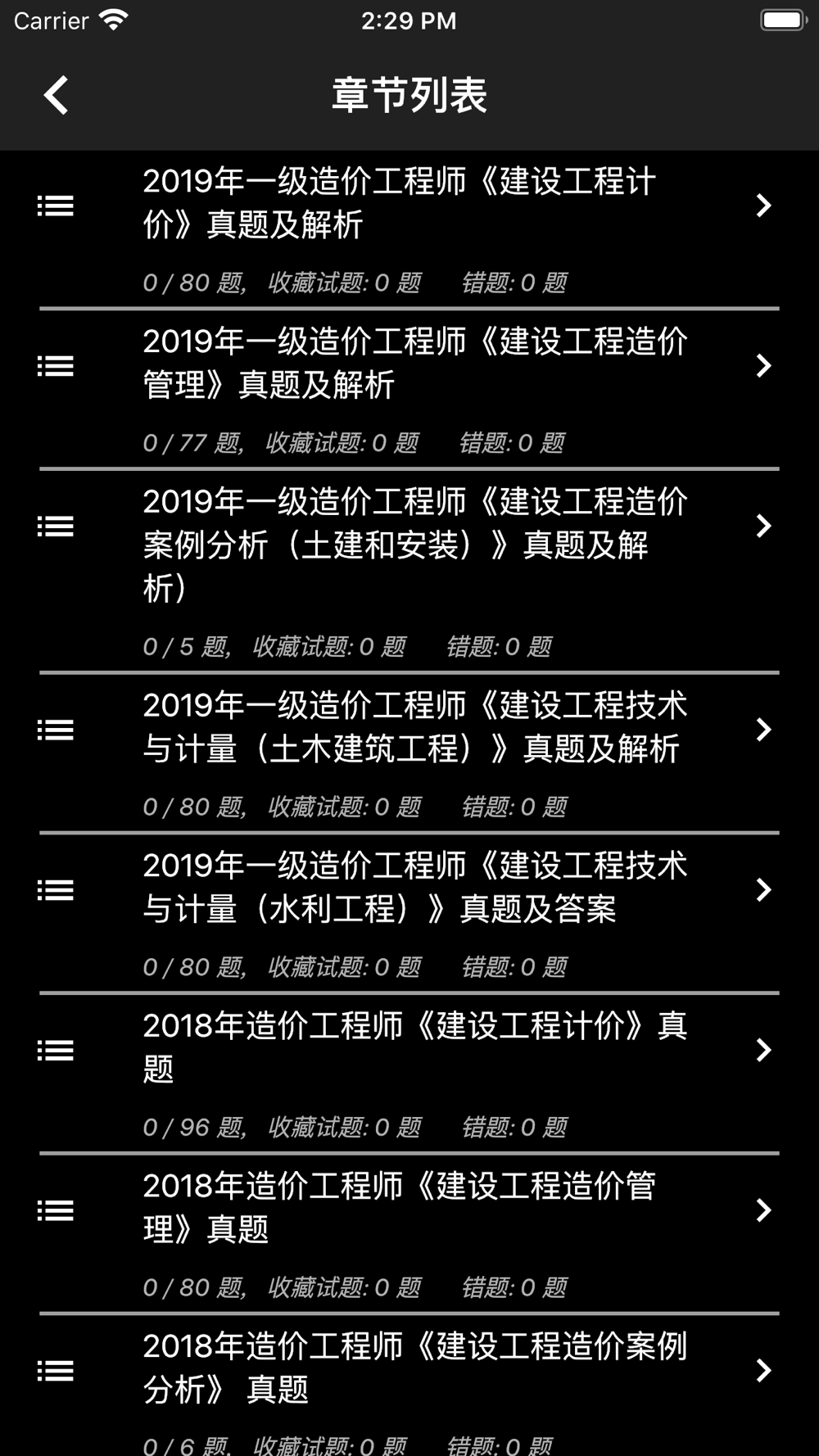This screenshot has width=819, height=1456.
Task: Select 2019年《建设工程造价管理》真题及解析 chapter
Action: pos(409,364)
